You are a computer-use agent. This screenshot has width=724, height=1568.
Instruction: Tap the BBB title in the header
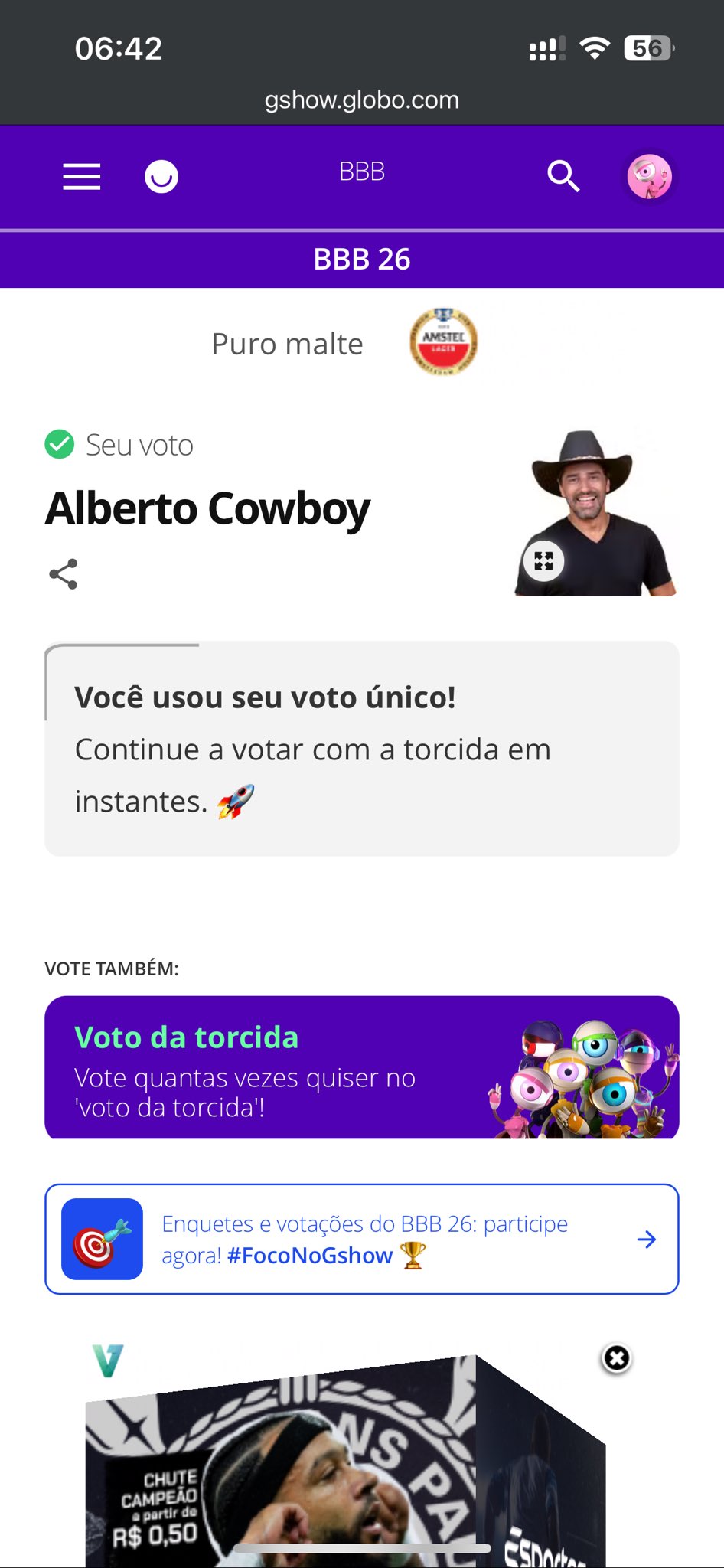click(362, 171)
